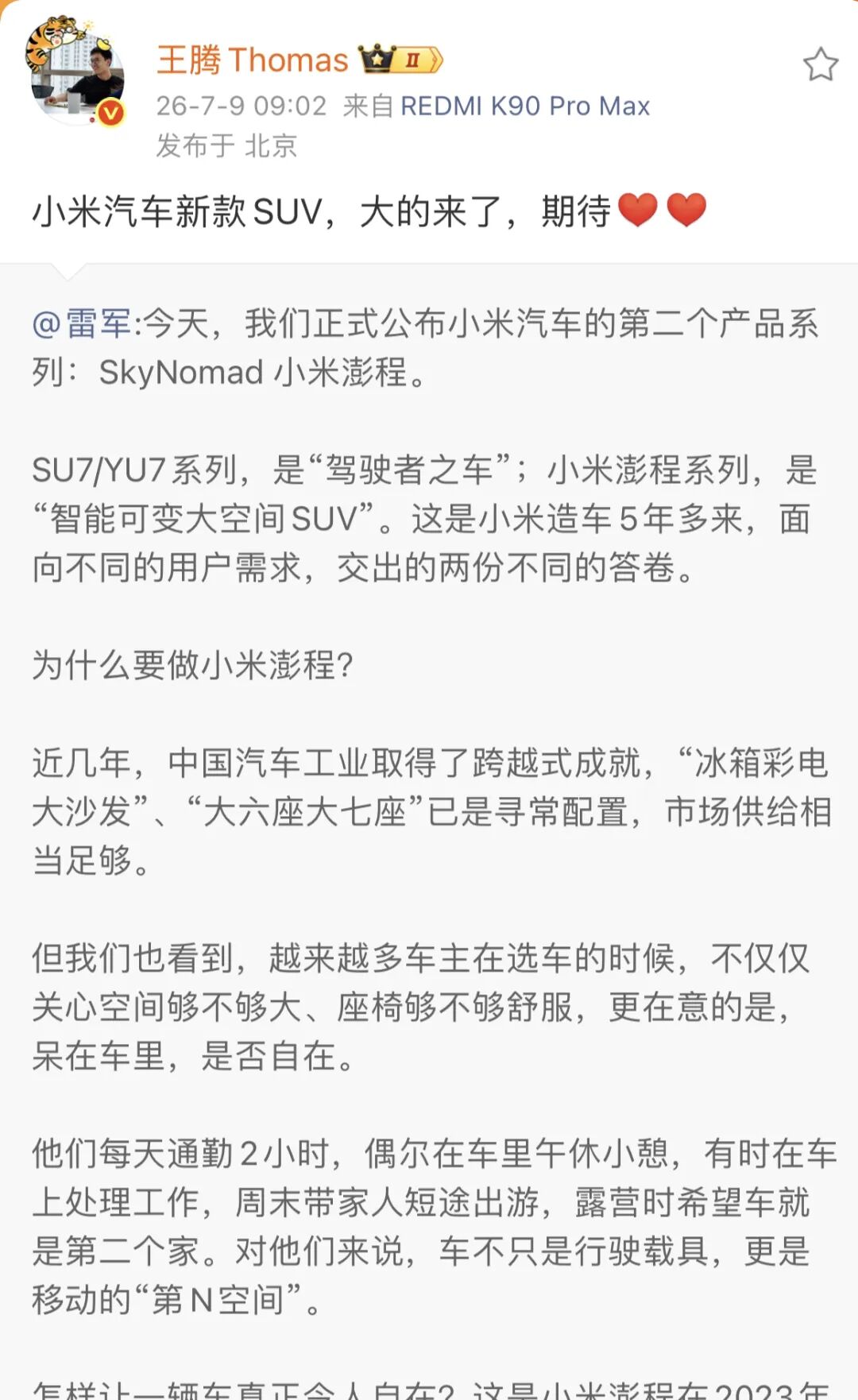Image resolution: width=858 pixels, height=1400 pixels.
Task: Tap the username 王腾 Thomas
Action: pos(253,60)
